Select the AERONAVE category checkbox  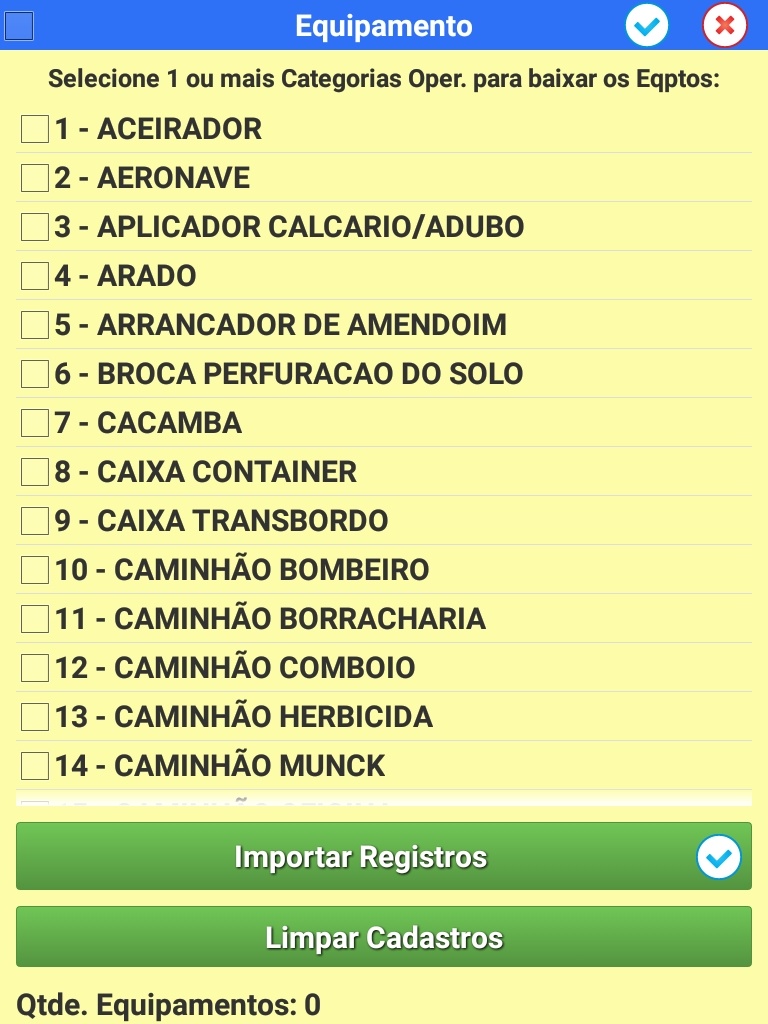[x=35, y=178]
